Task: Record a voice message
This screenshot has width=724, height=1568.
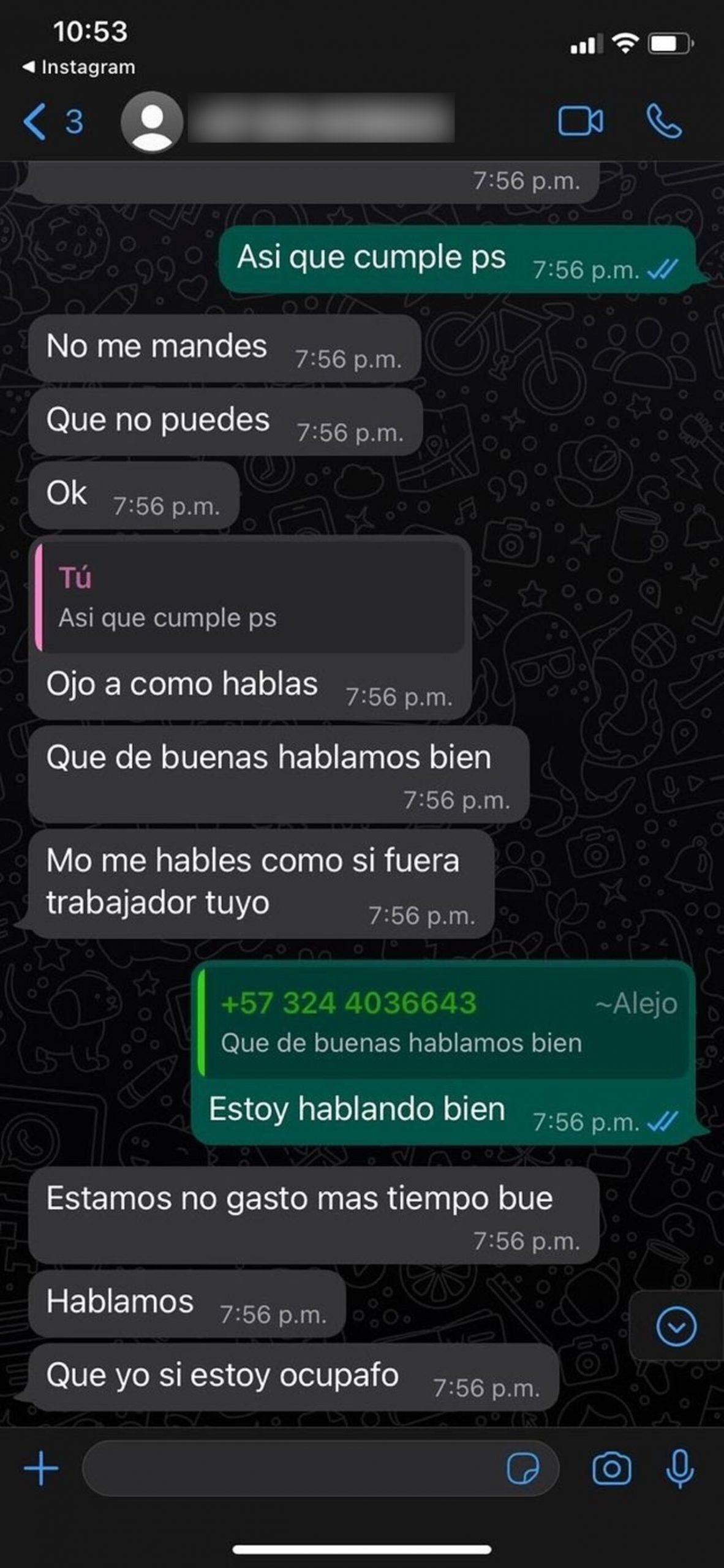Action: [x=680, y=1469]
